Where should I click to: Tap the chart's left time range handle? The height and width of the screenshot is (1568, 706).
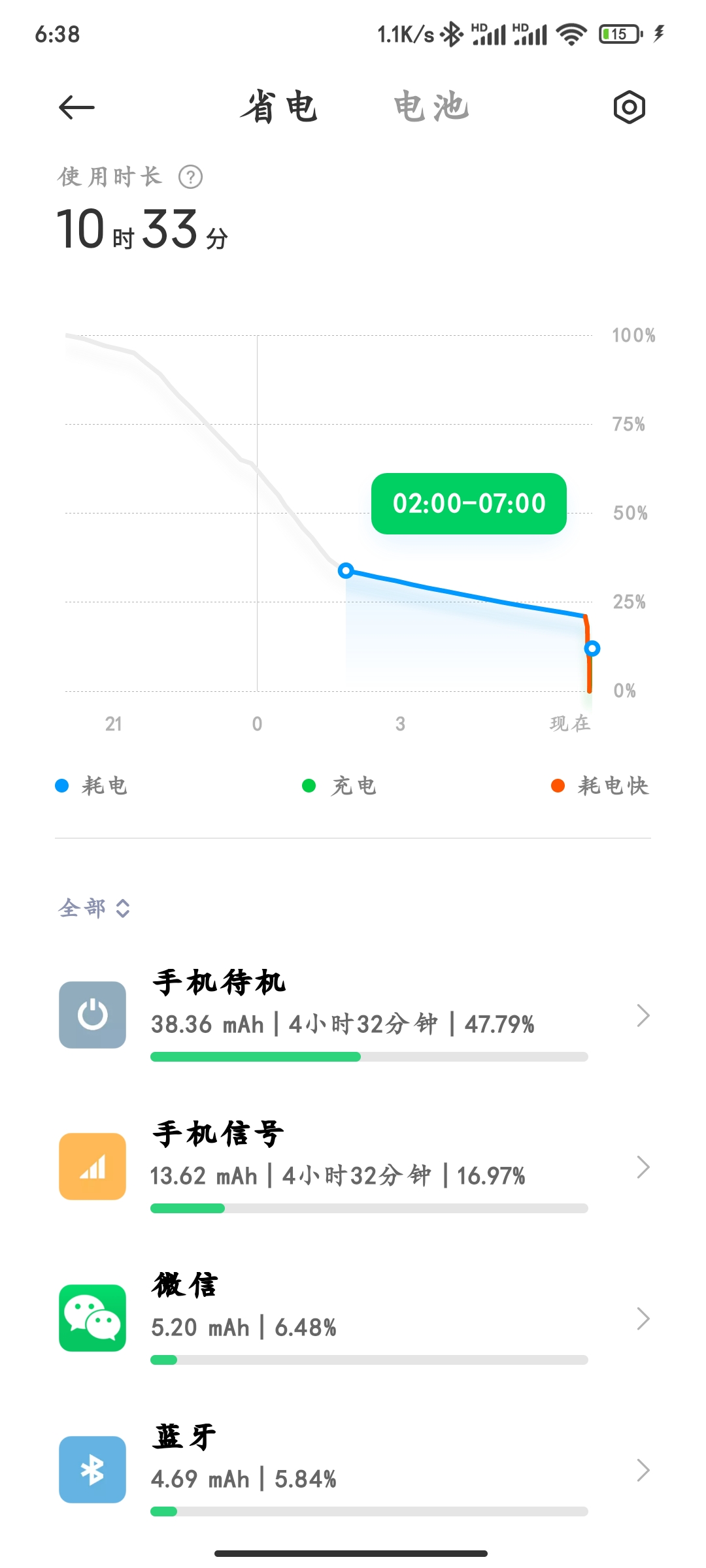pos(346,571)
